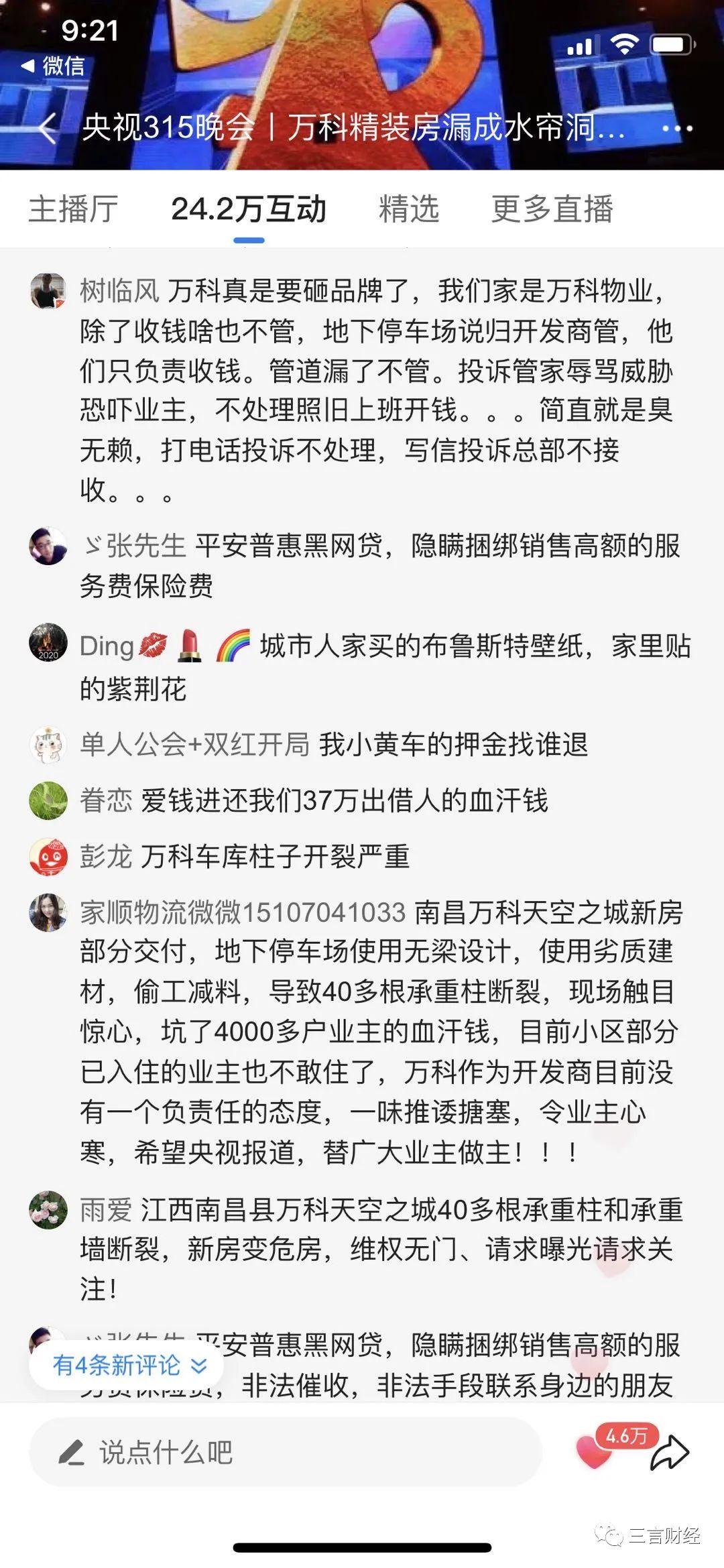Screen dimensions: 724x1568
Task: View 家顺物流微微's avatar profile
Action: 48,912
